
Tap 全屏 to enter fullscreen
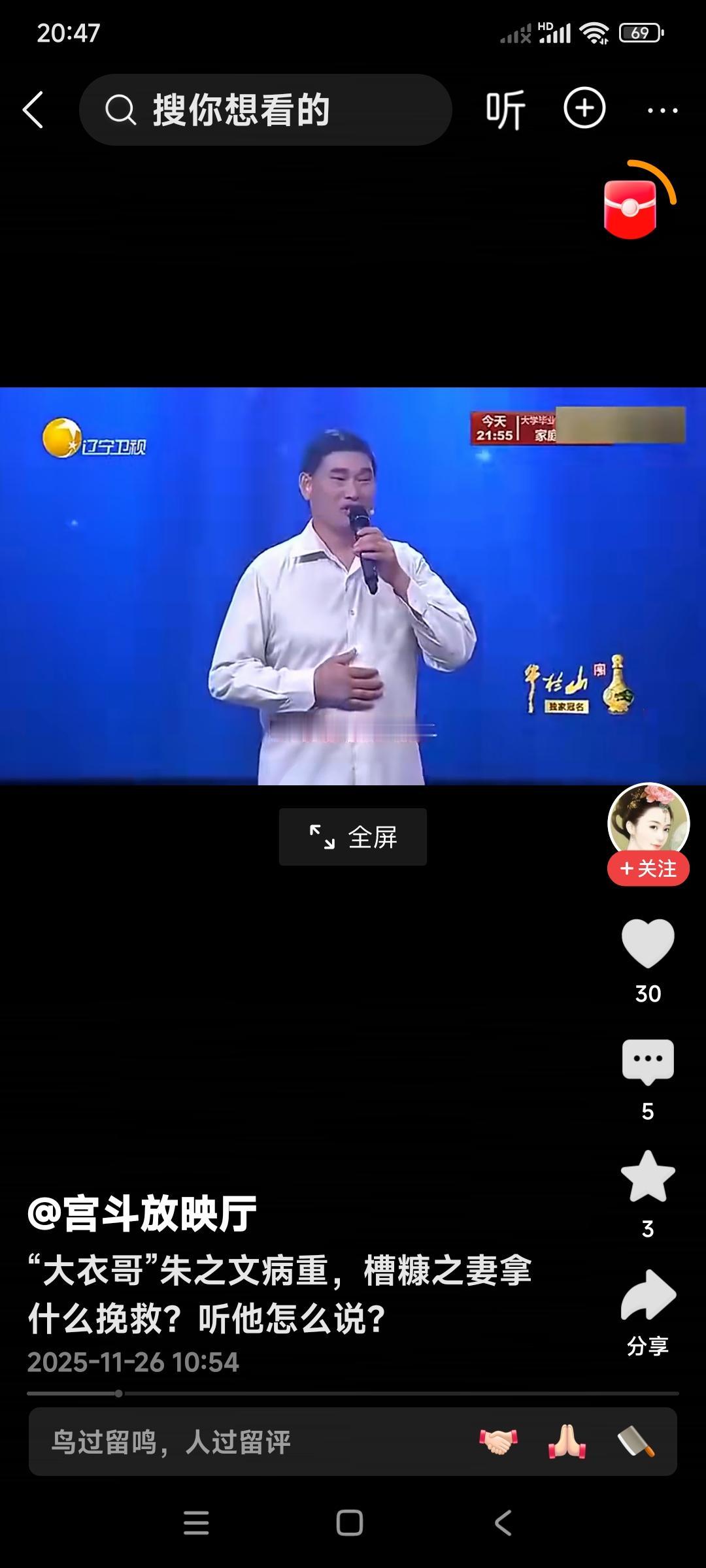(352, 836)
